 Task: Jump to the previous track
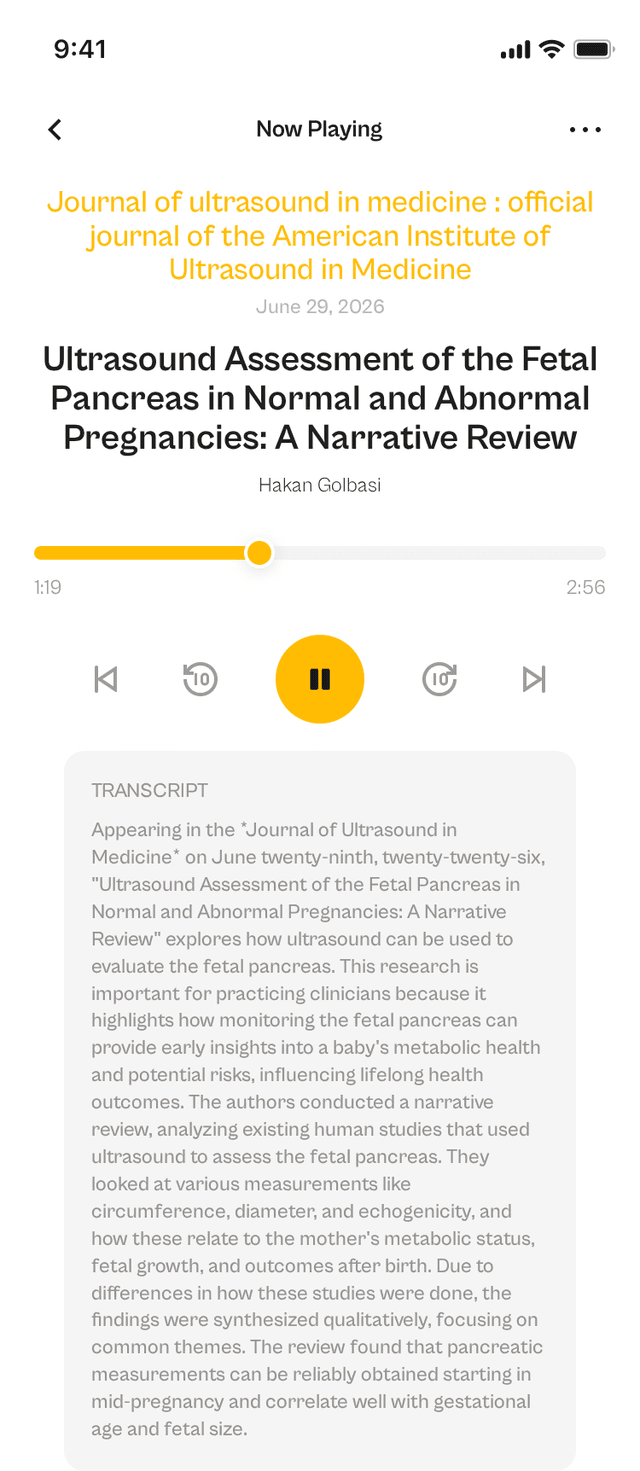pyautogui.click(x=105, y=679)
